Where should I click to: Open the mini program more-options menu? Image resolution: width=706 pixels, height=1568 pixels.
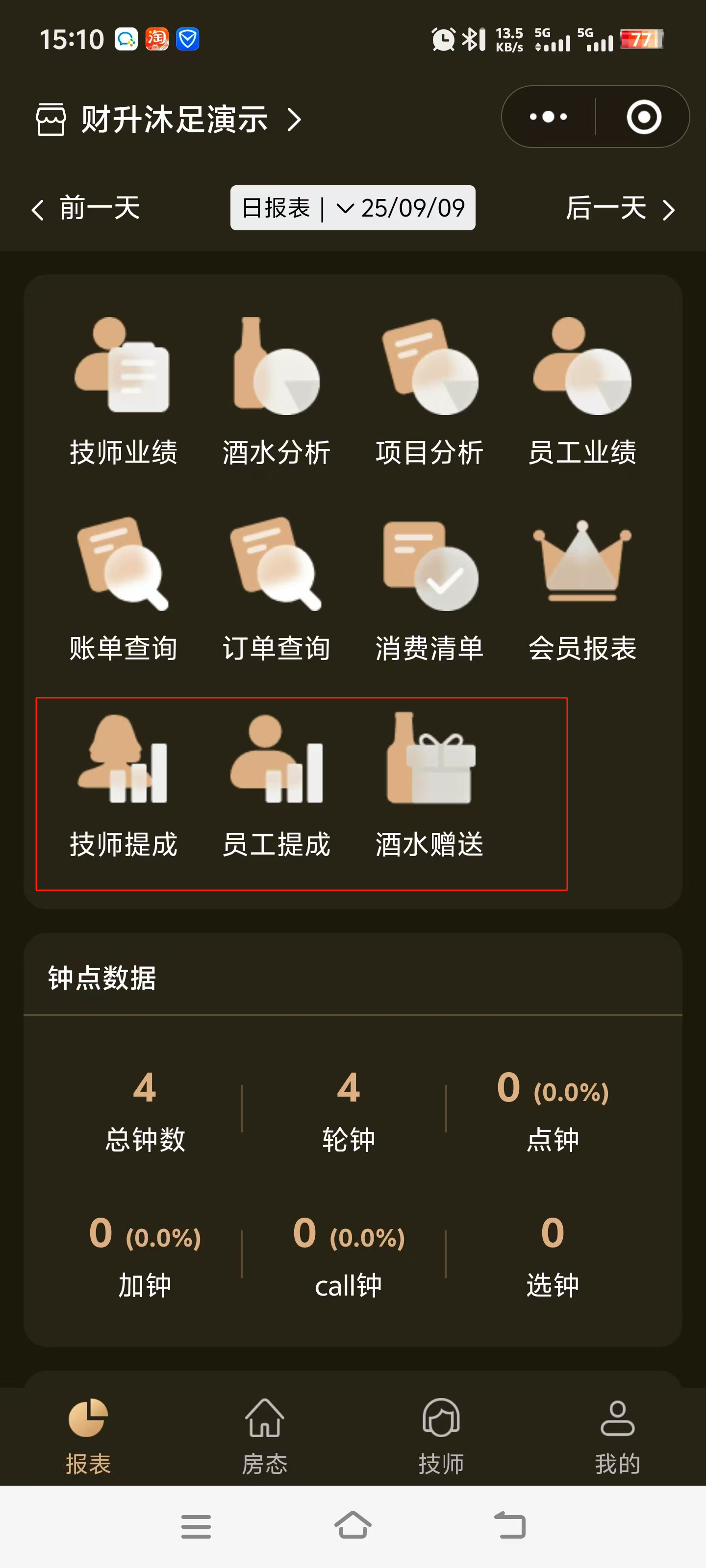pos(548,116)
